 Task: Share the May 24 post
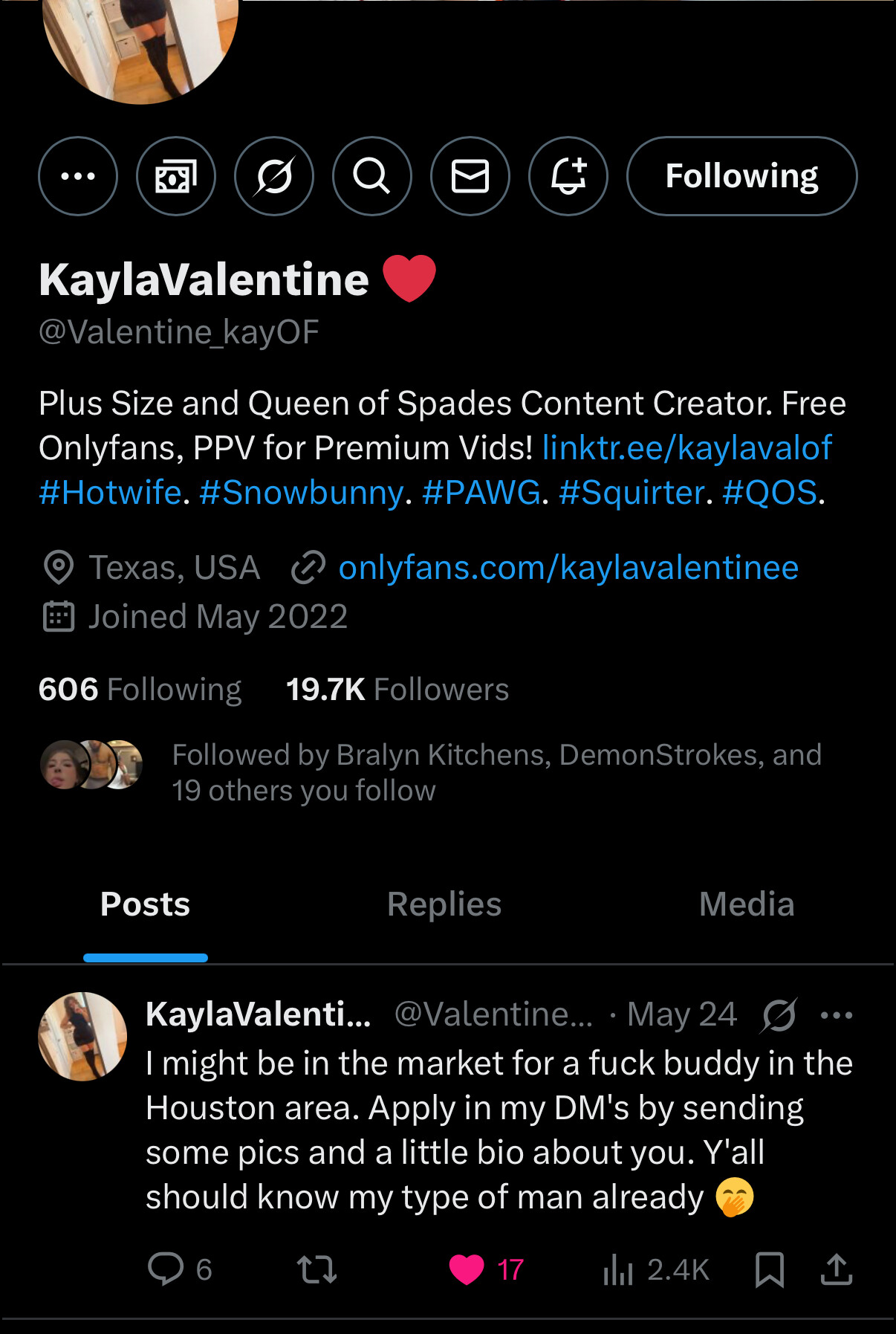pyautogui.click(x=836, y=1269)
